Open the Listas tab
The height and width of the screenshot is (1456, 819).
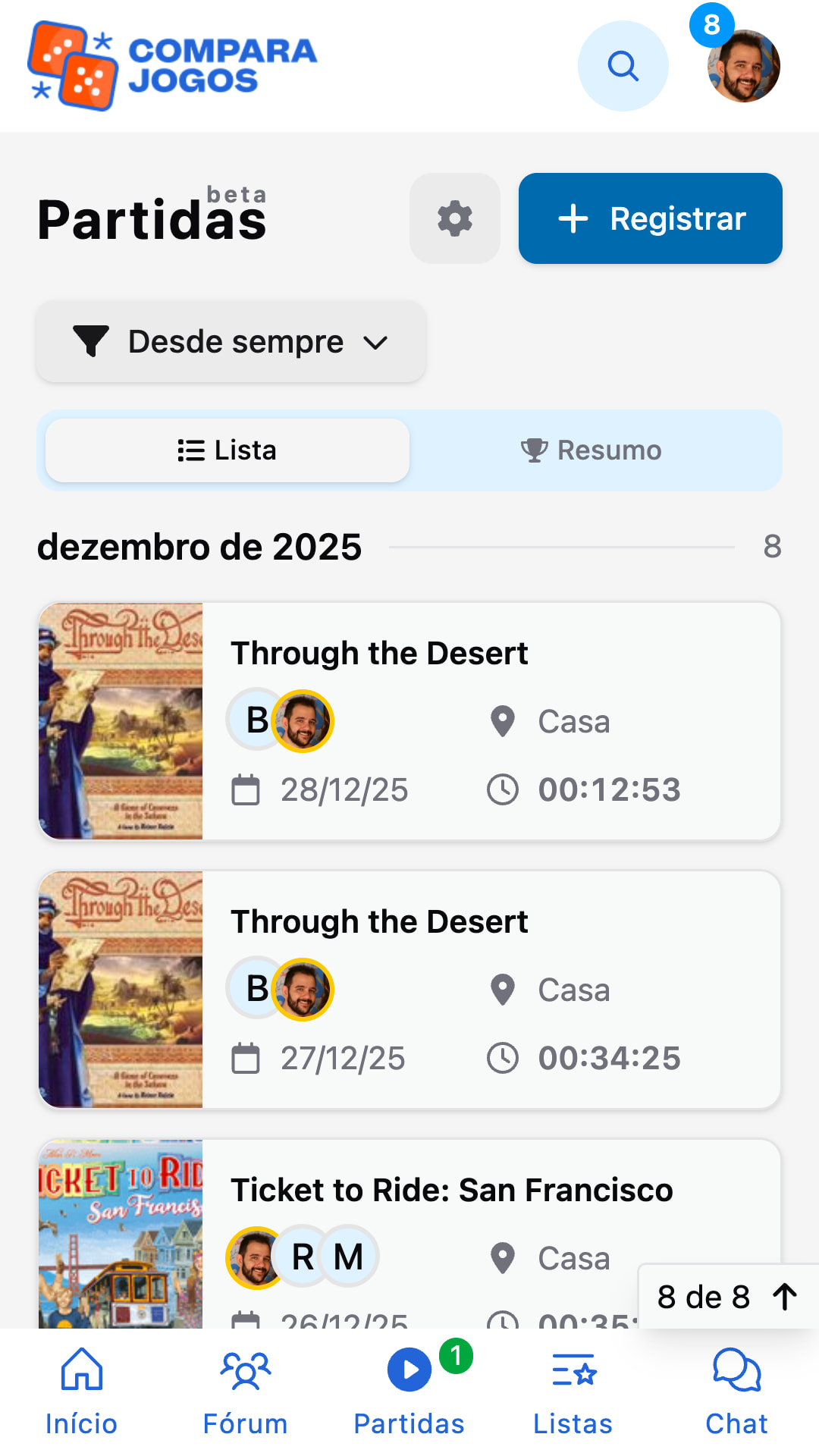coord(573,1392)
